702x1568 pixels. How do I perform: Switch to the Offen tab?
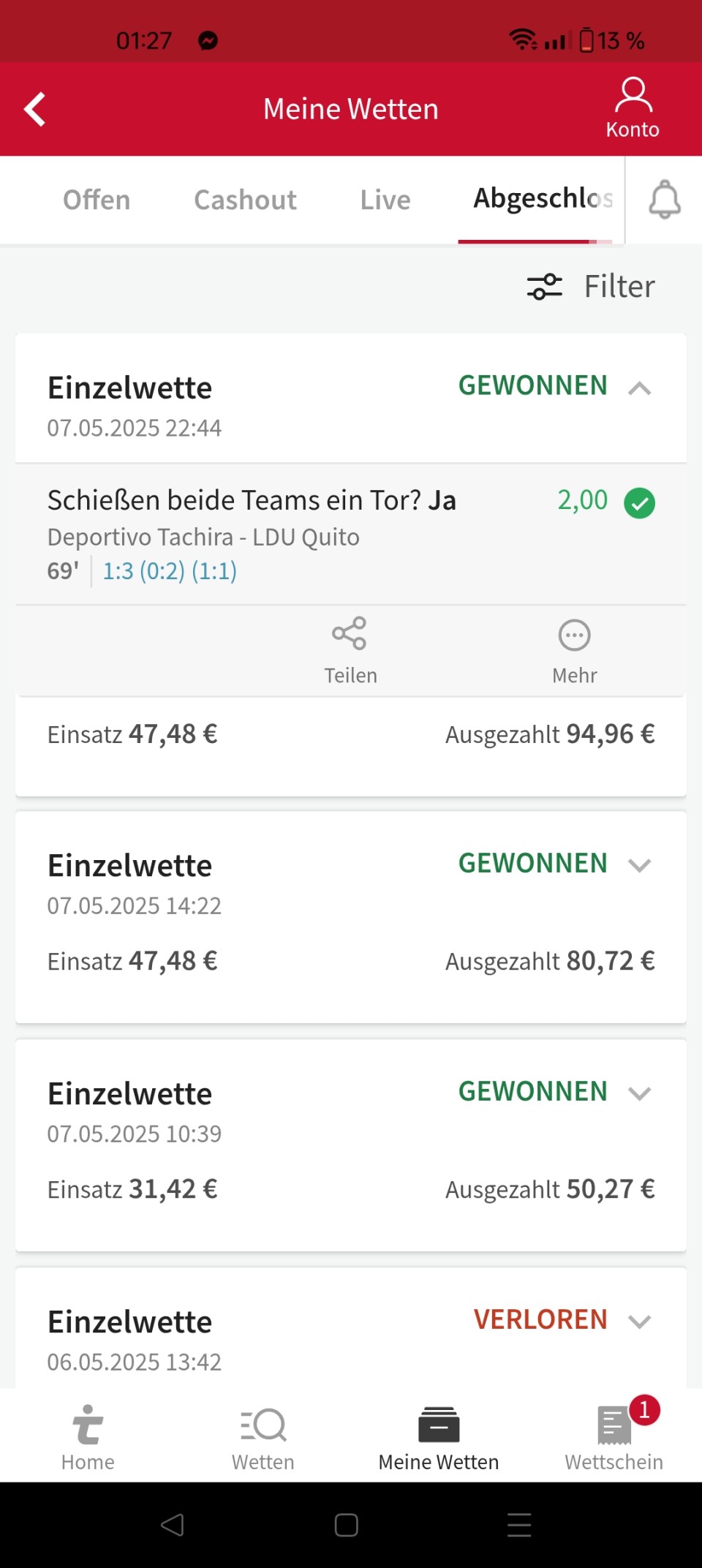tap(97, 200)
